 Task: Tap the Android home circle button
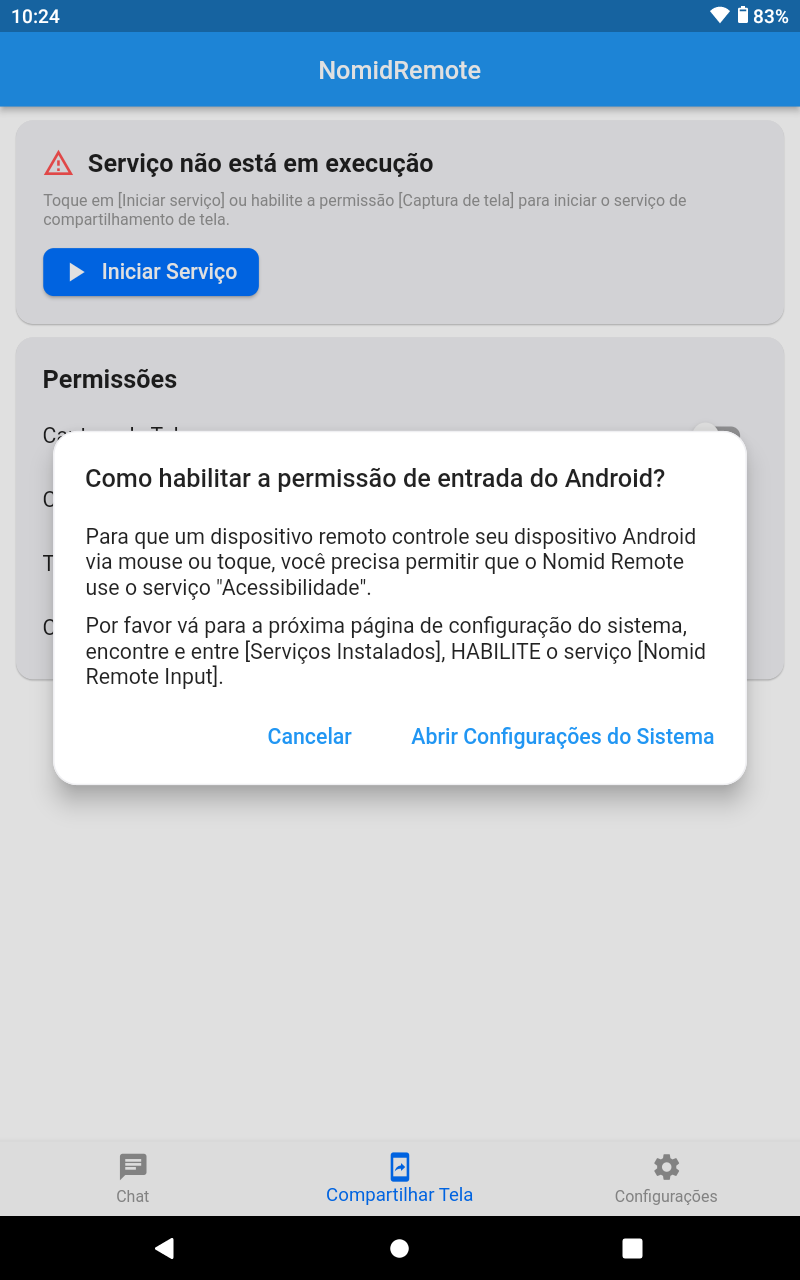pos(400,1247)
